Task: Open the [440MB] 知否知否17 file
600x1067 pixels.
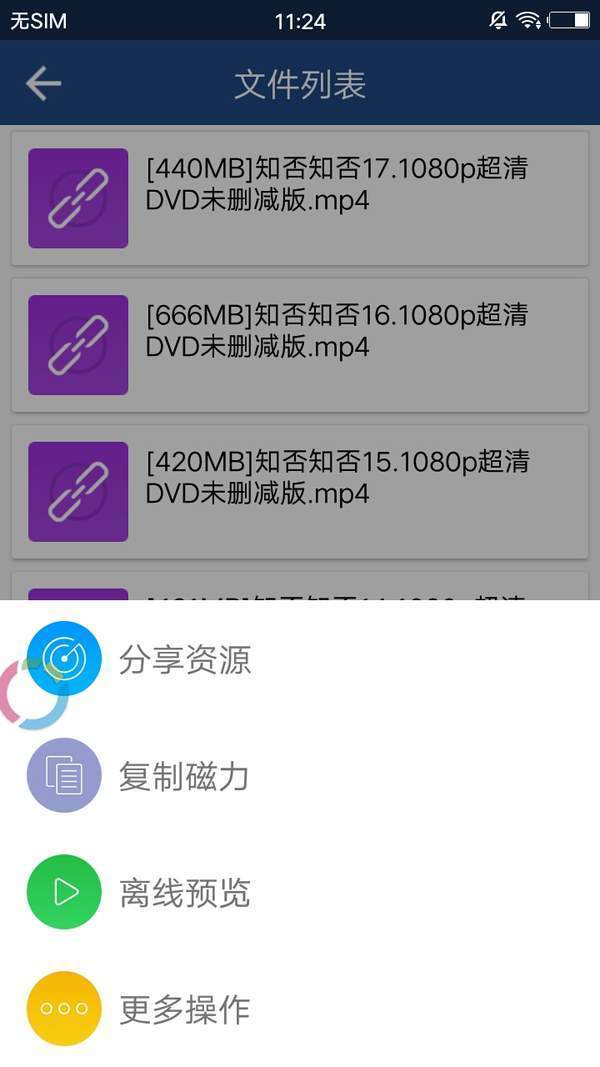Action: point(300,198)
